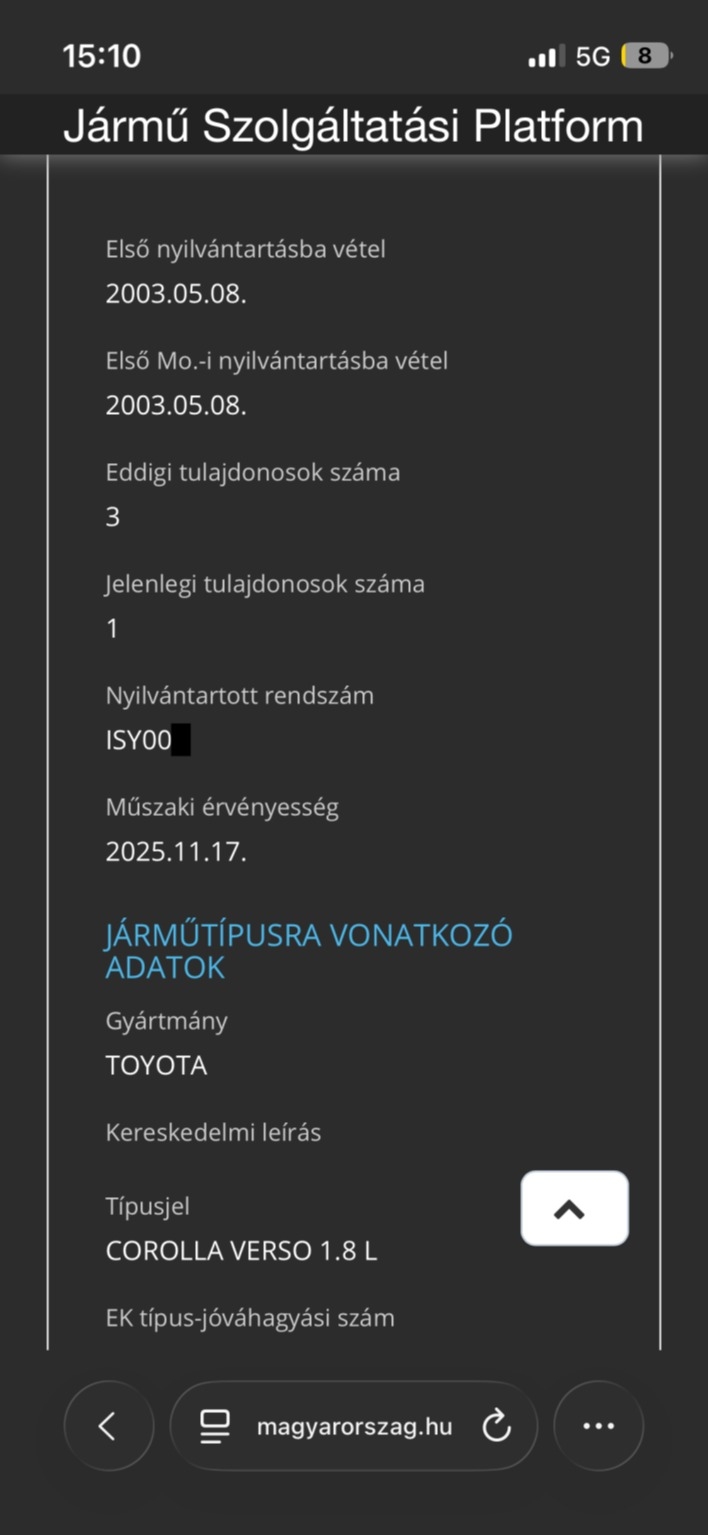
Task: Tap the scroll-to-top arrow button
Action: tap(574, 1208)
